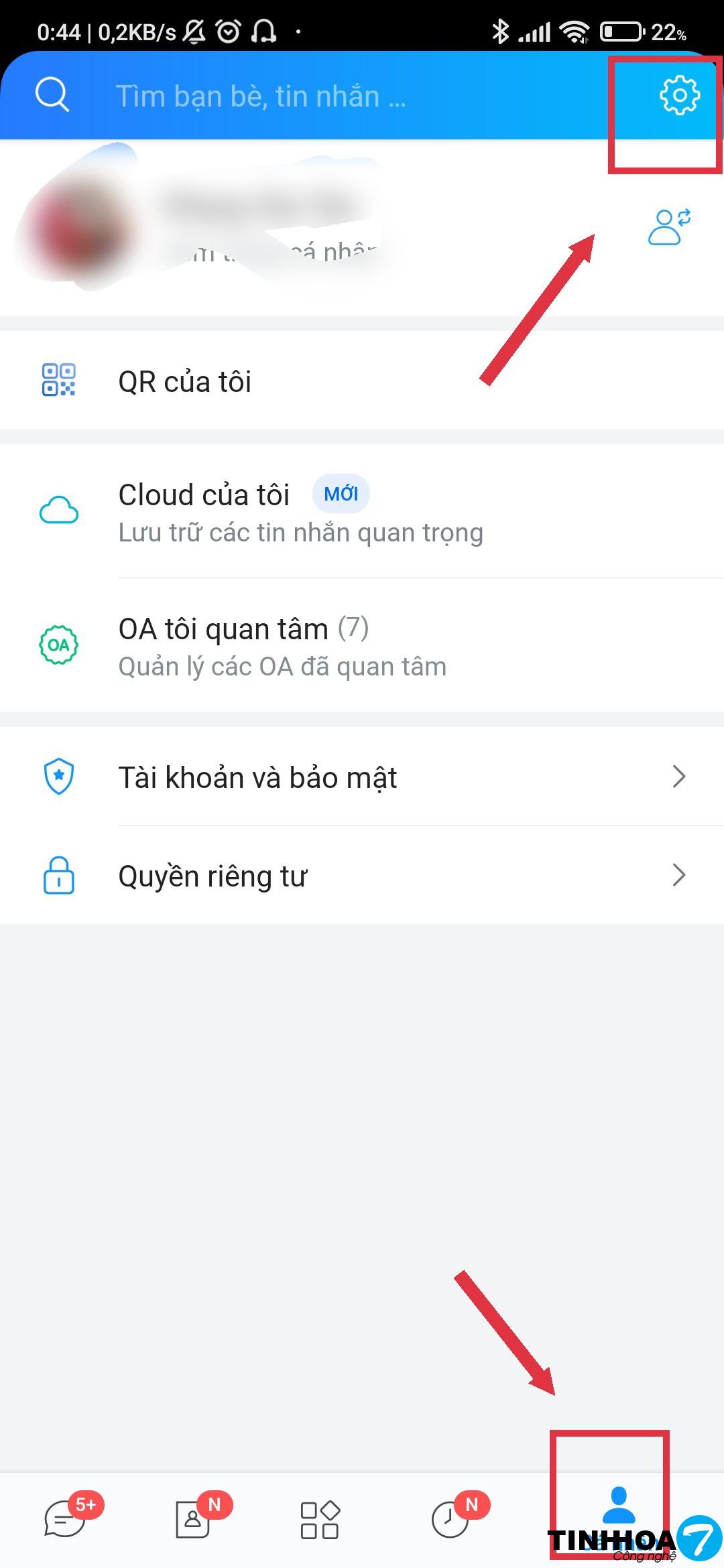Open "QR của tôi"
The height and width of the screenshot is (1568, 724).
coord(184,381)
